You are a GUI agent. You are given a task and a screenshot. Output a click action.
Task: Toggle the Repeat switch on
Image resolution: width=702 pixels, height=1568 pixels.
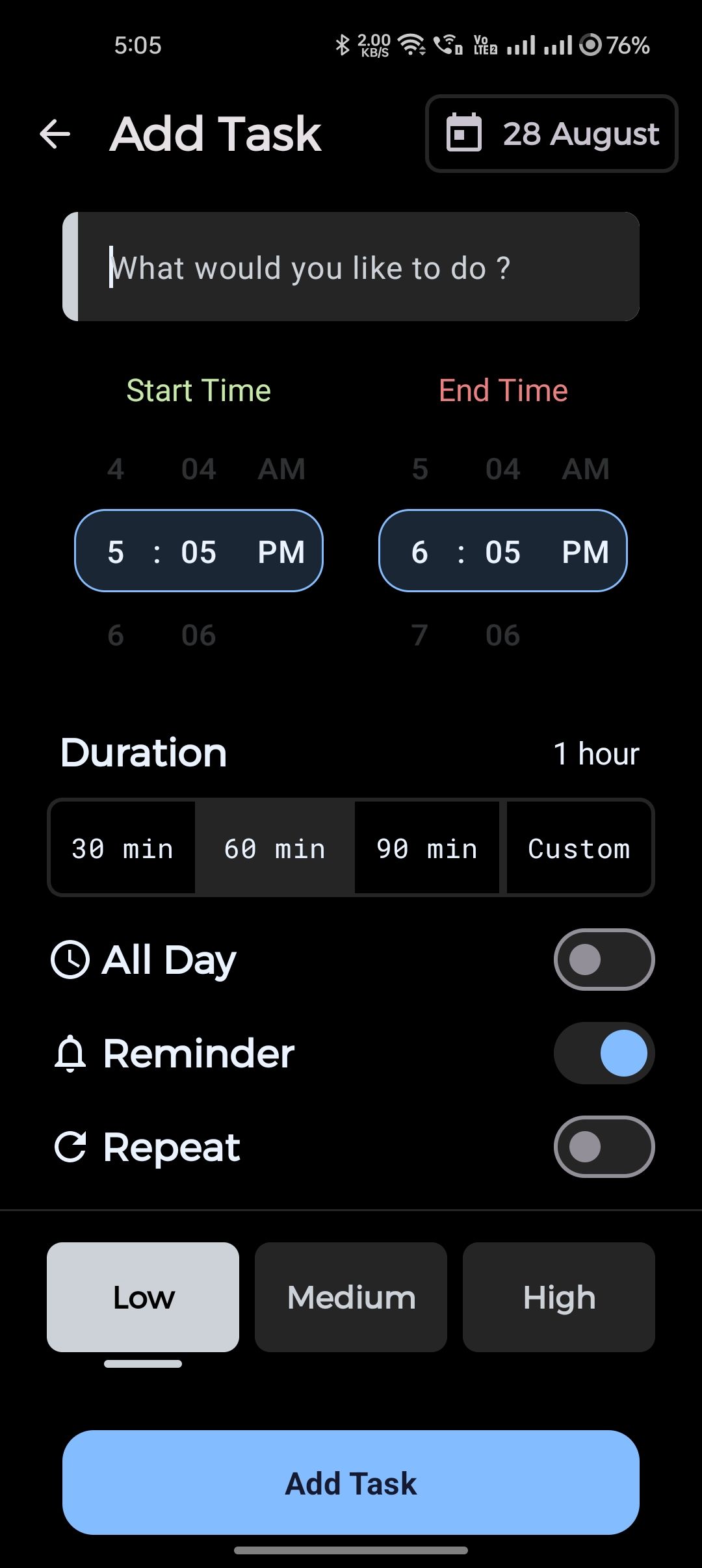(603, 1147)
